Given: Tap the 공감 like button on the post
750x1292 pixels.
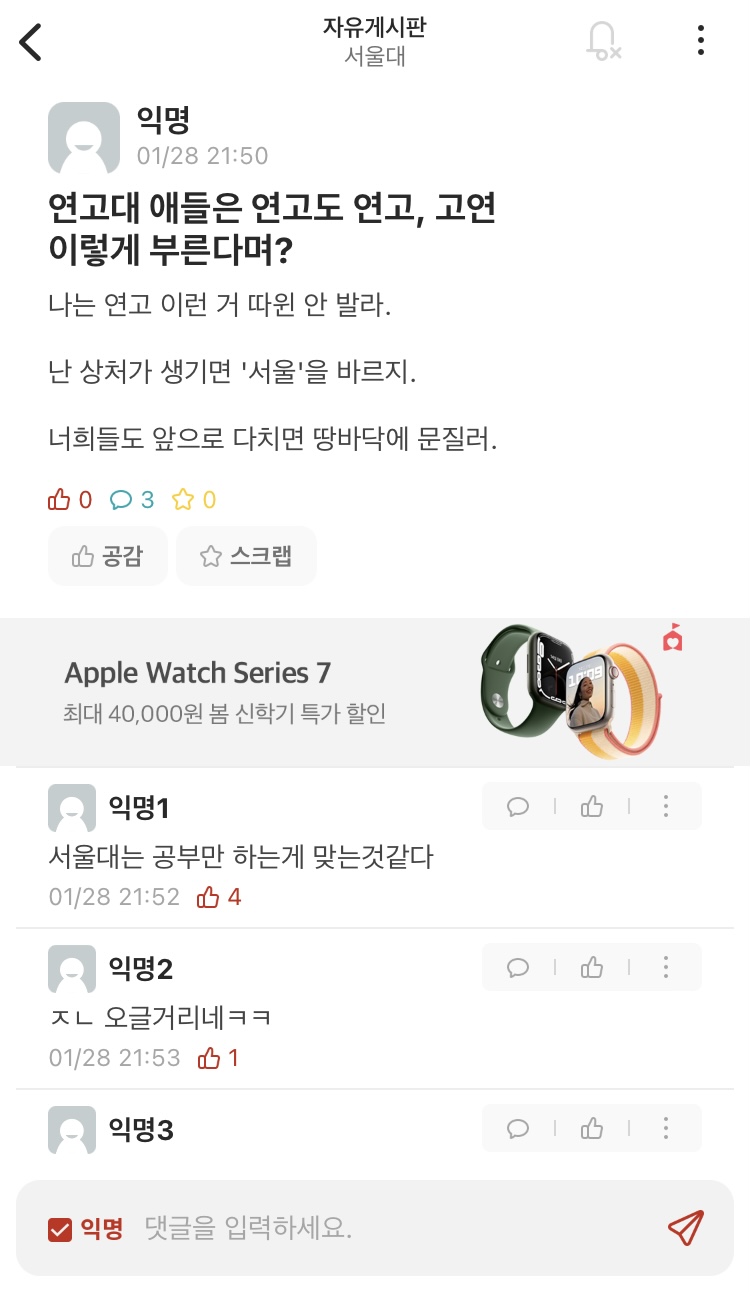Looking at the screenshot, I should 107,556.
